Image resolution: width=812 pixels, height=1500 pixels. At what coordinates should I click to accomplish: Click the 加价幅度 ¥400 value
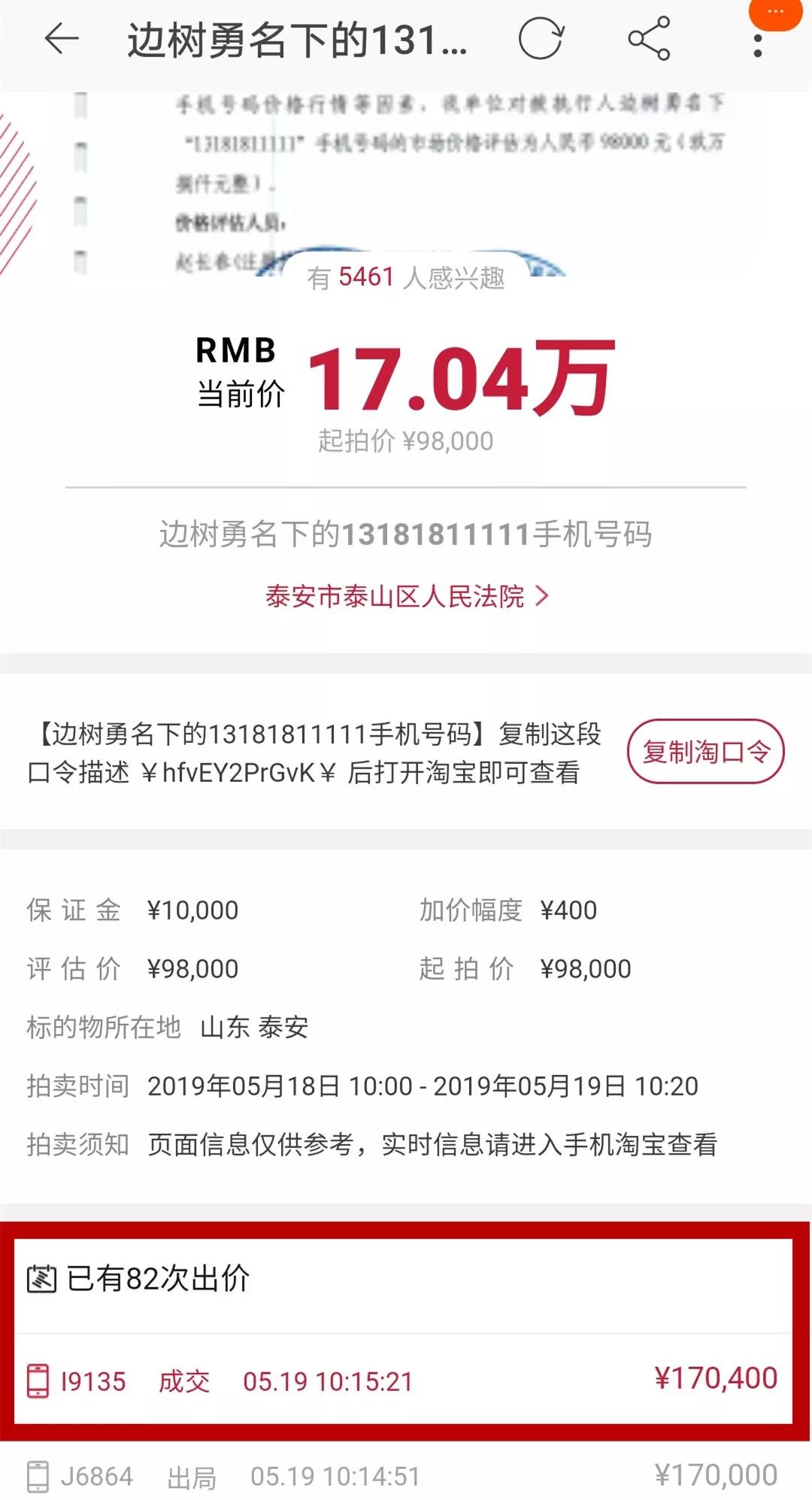[x=567, y=910]
